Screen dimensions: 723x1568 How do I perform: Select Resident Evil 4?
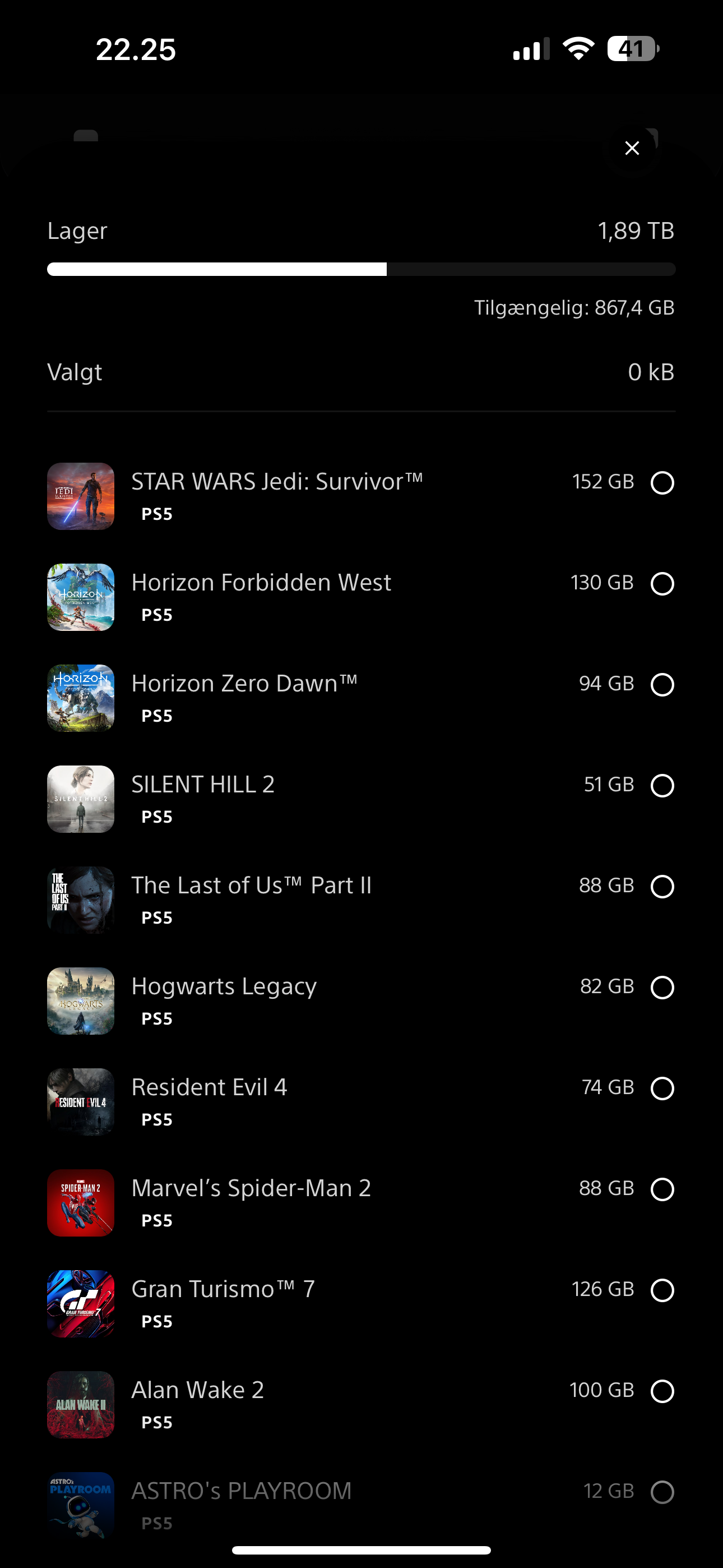[662, 1089]
